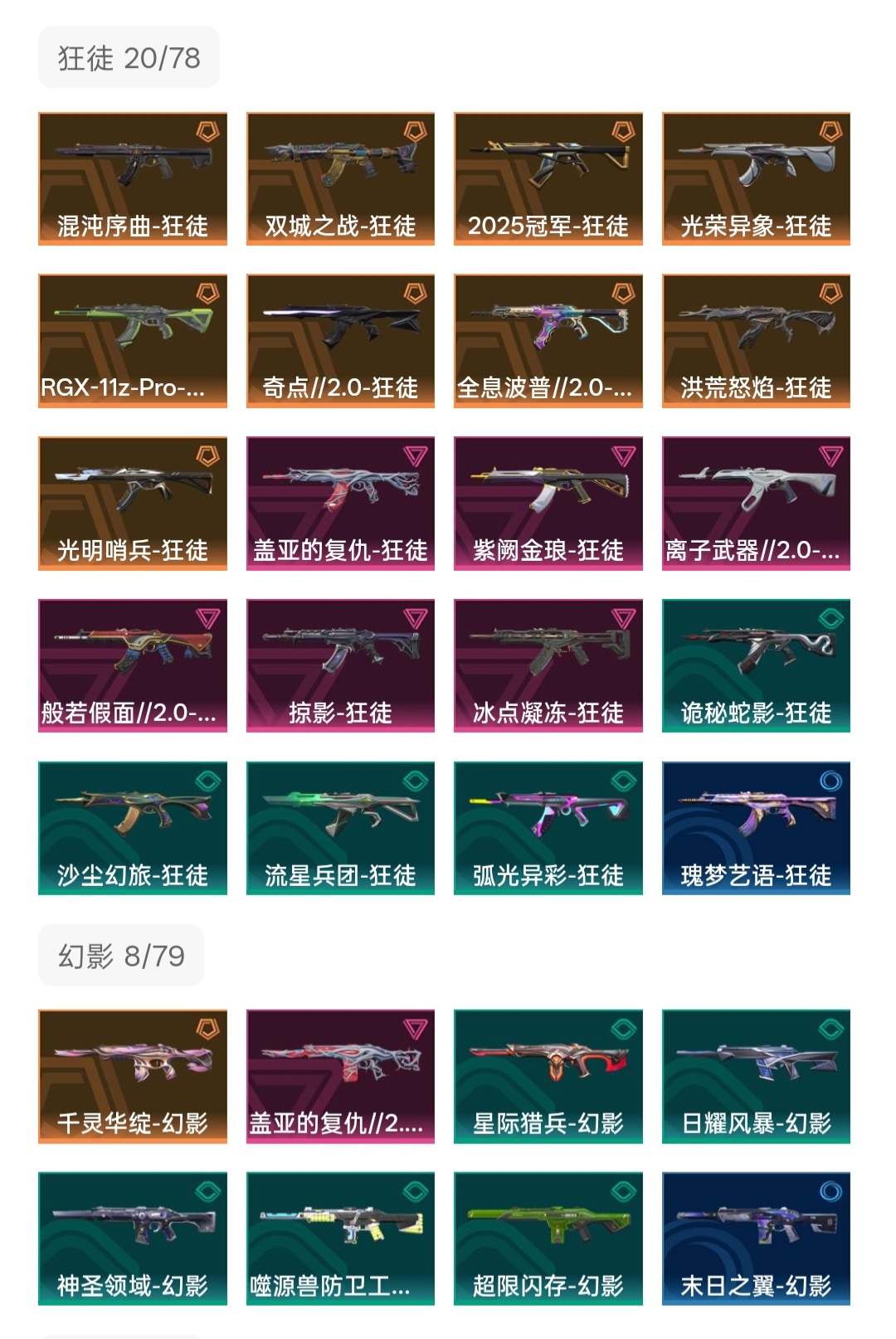Open the 诡秘蛇影-狂徒 tile
Image resolution: width=896 pixels, height=1339 pixels.
coord(756,665)
